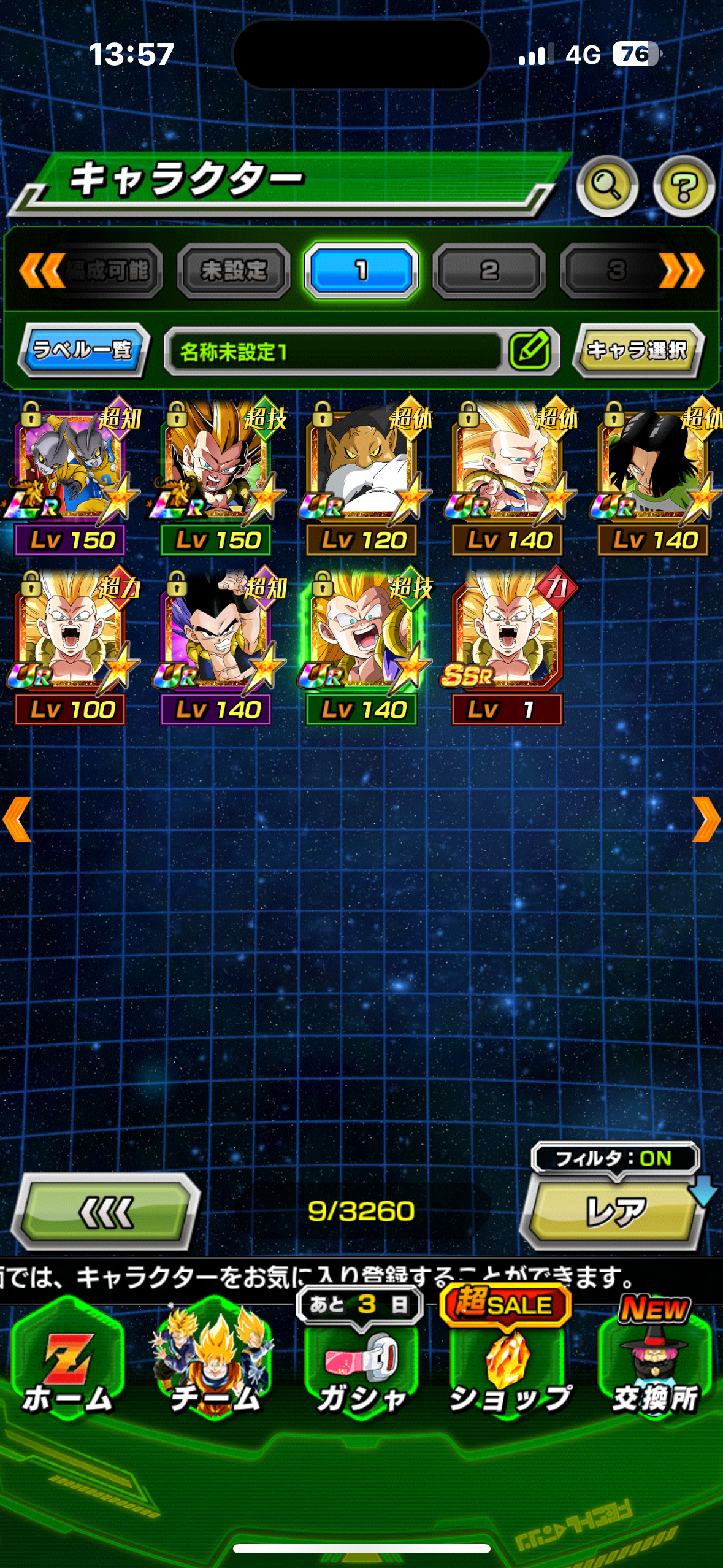Image resolution: width=723 pixels, height=1568 pixels.
Task: Select label tab 3
Action: [616, 271]
